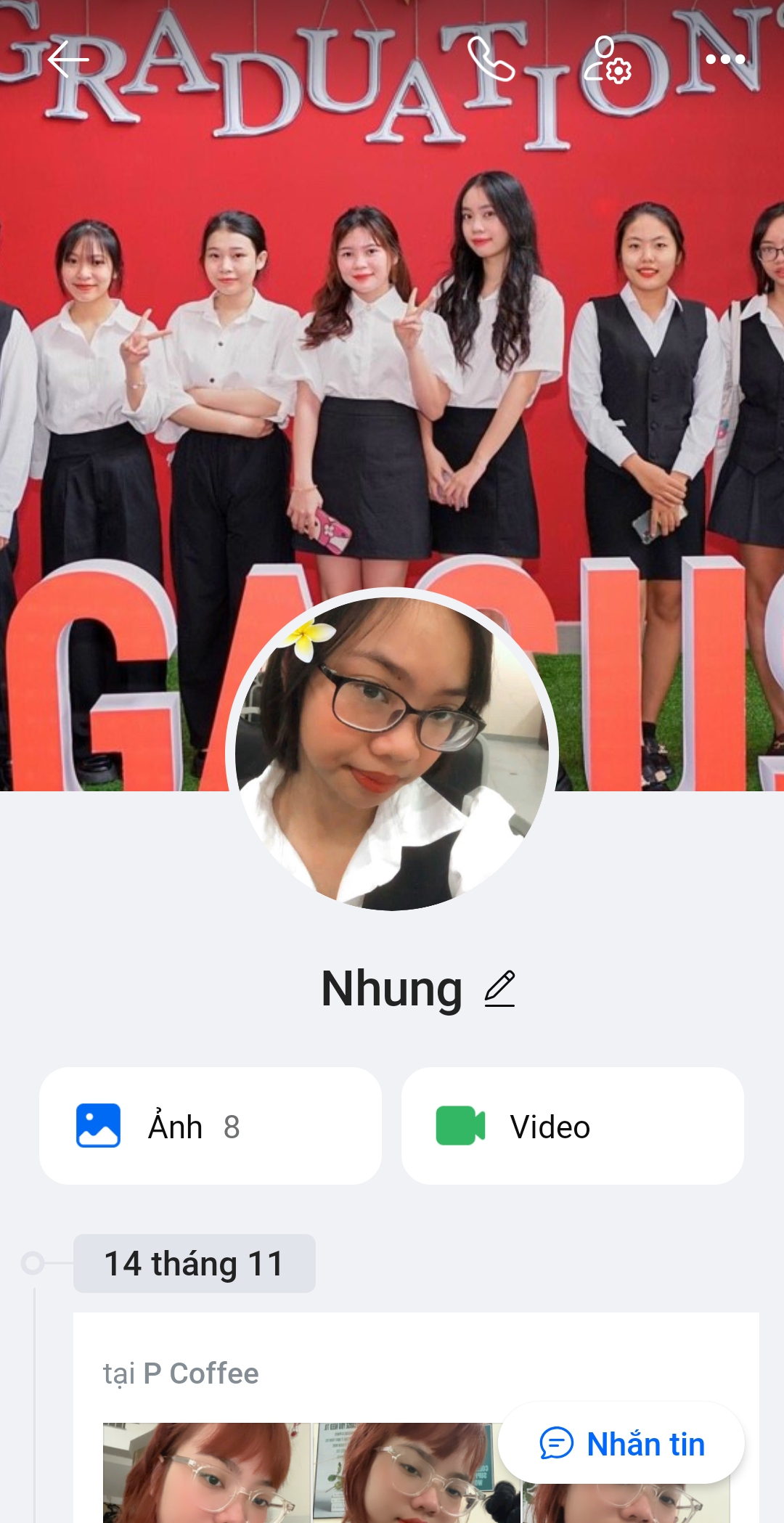Tap Nhắn tin to message Nhung
Screen dimensions: 784x1523
[x=621, y=1443]
